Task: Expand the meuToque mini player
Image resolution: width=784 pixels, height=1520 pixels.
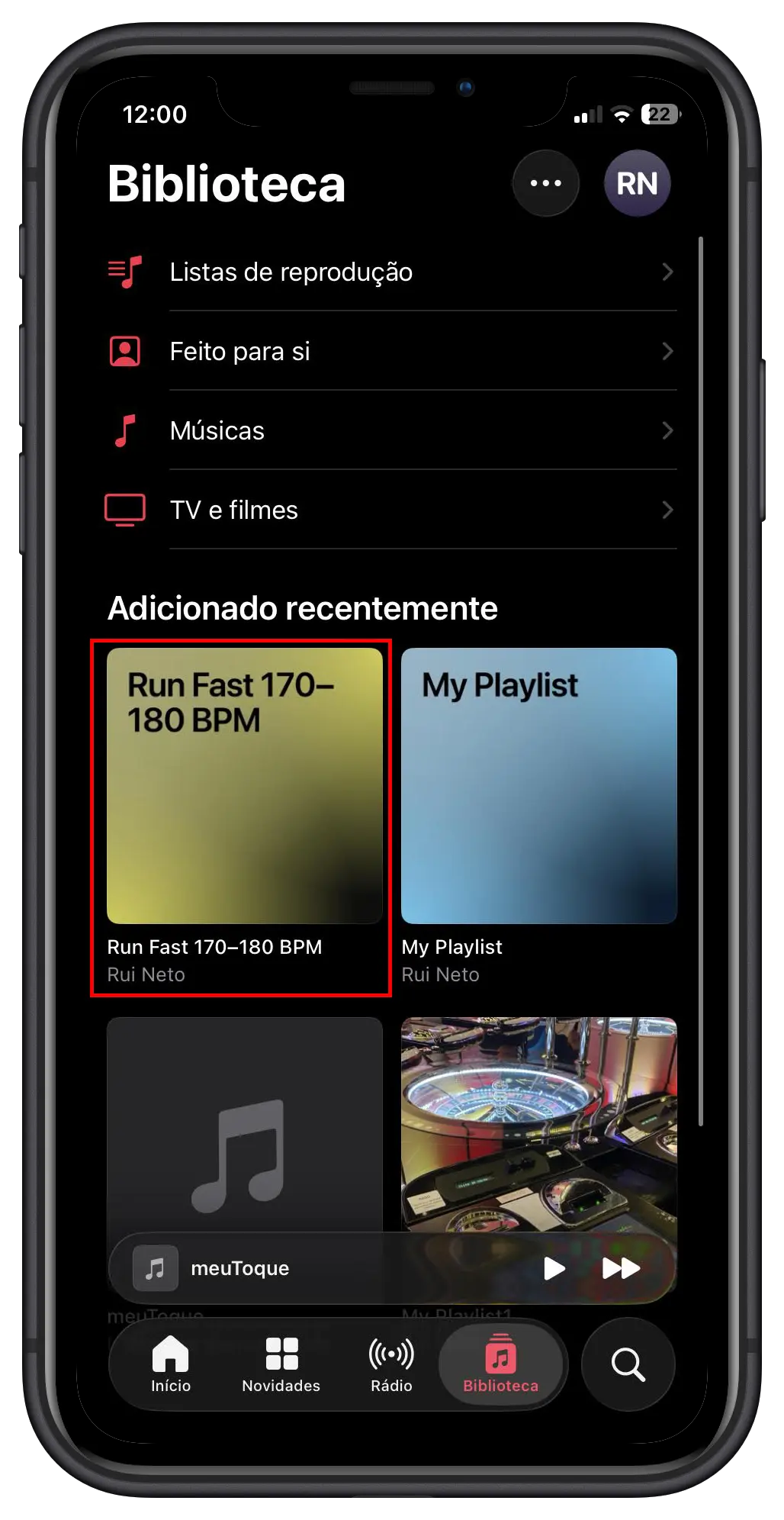Action: coord(343,1268)
